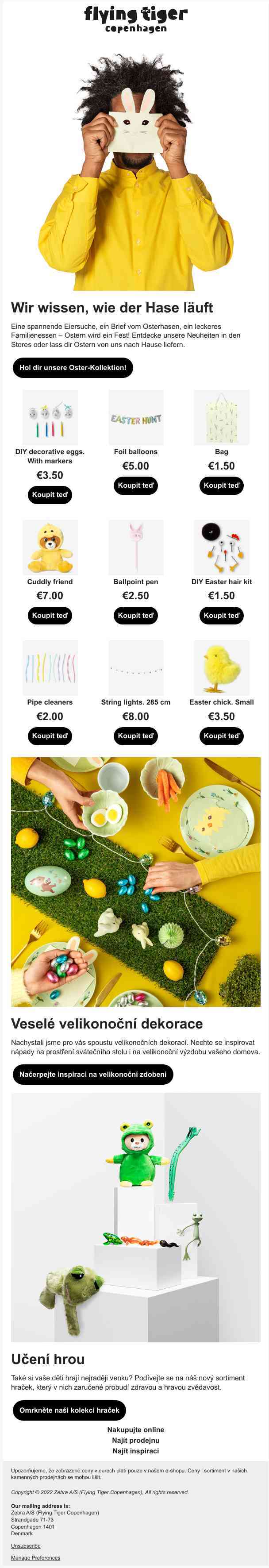Open the Easter table decoration picture
Viewport: 269px width, 1568px height.
[x=135, y=882]
